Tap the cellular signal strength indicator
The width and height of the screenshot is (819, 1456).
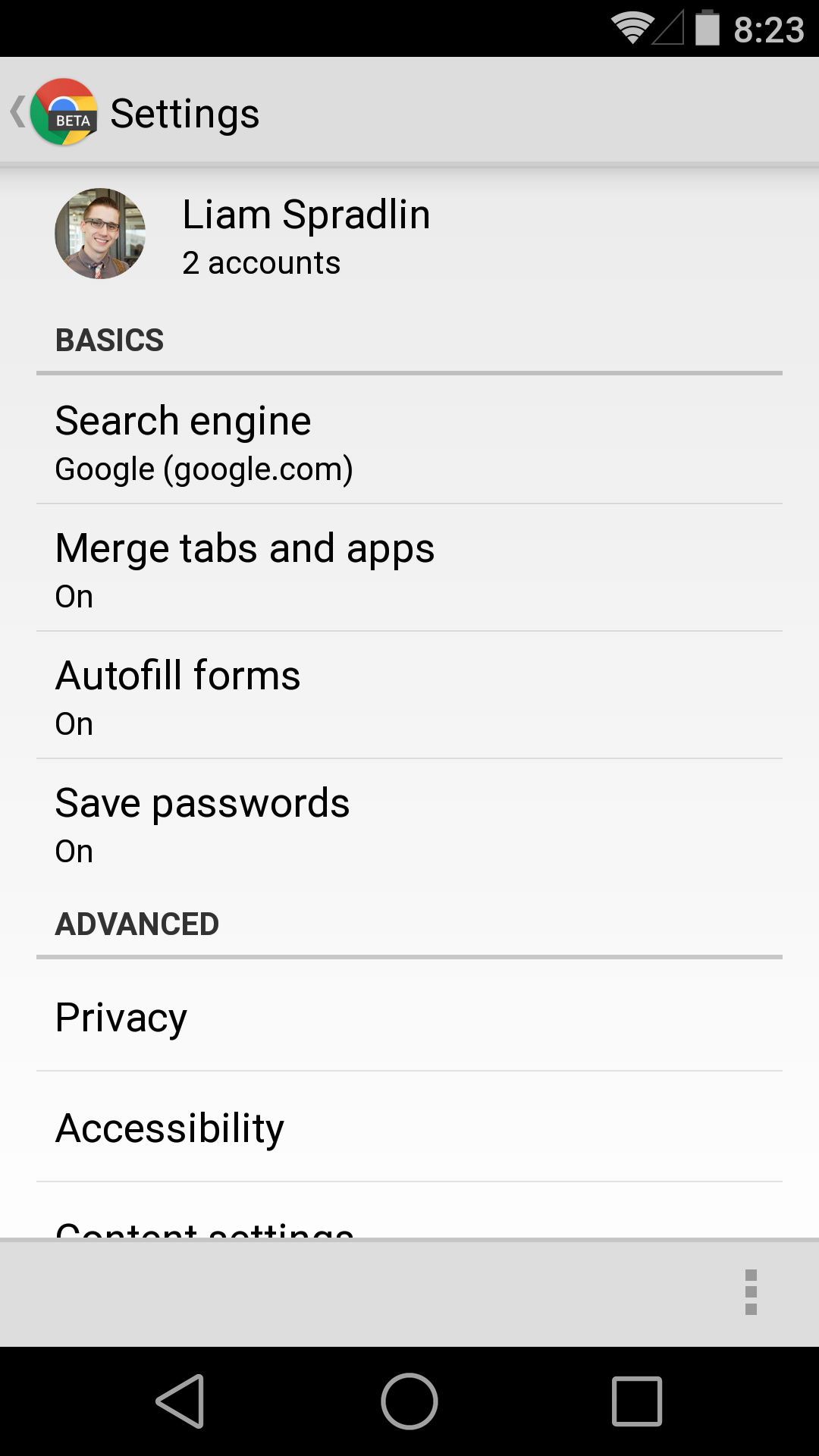pos(670,29)
